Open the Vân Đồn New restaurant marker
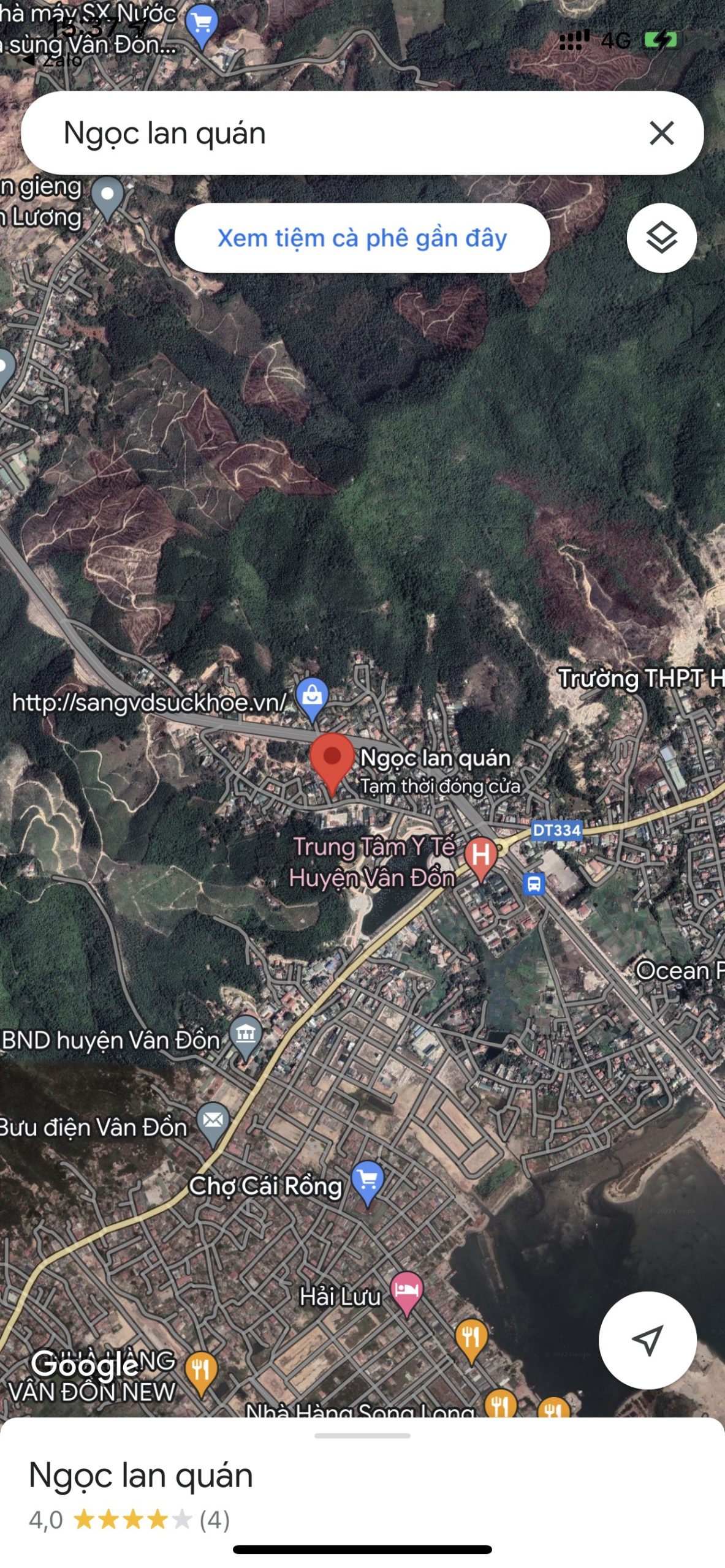 click(201, 1367)
